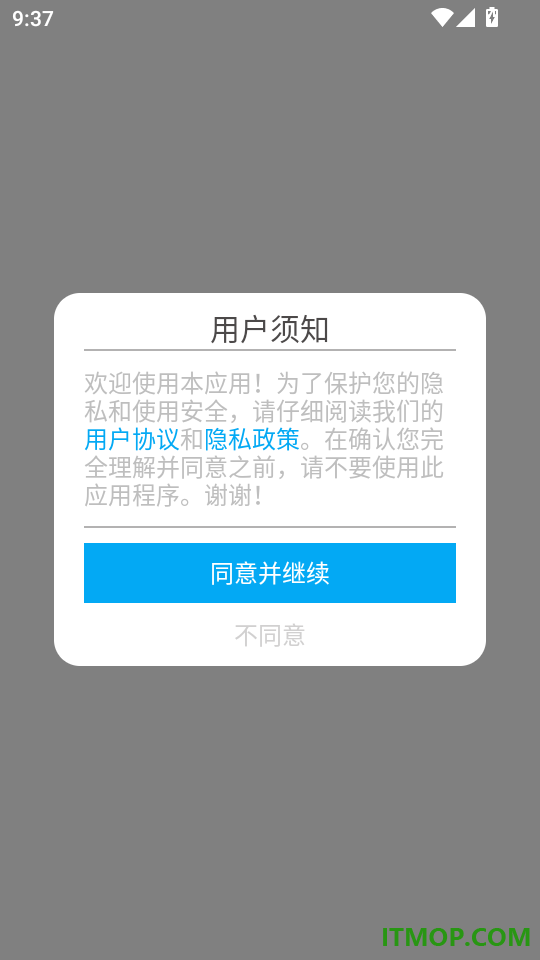Image resolution: width=540 pixels, height=960 pixels.
Task: Tap the 同意并继续 button
Action: (269, 572)
